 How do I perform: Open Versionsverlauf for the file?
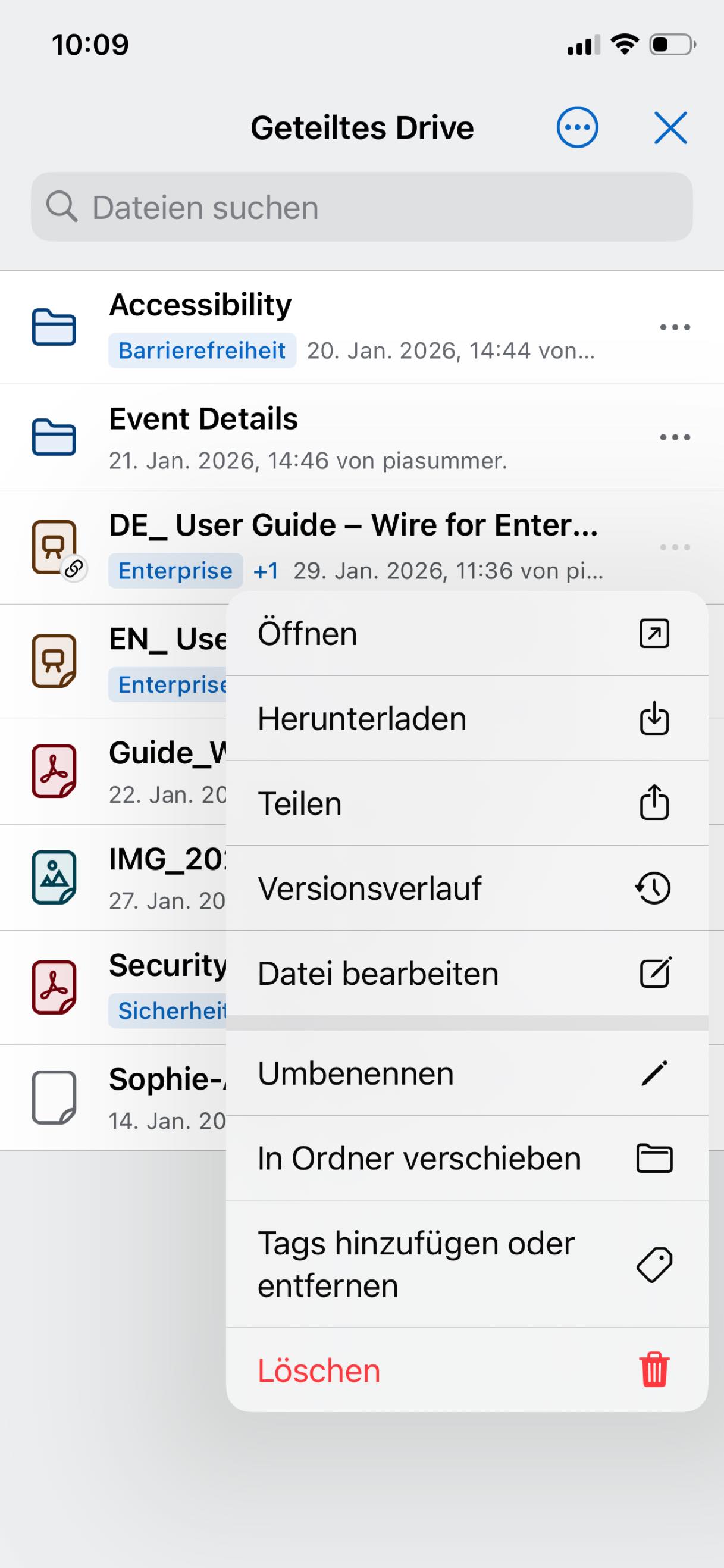coord(466,887)
